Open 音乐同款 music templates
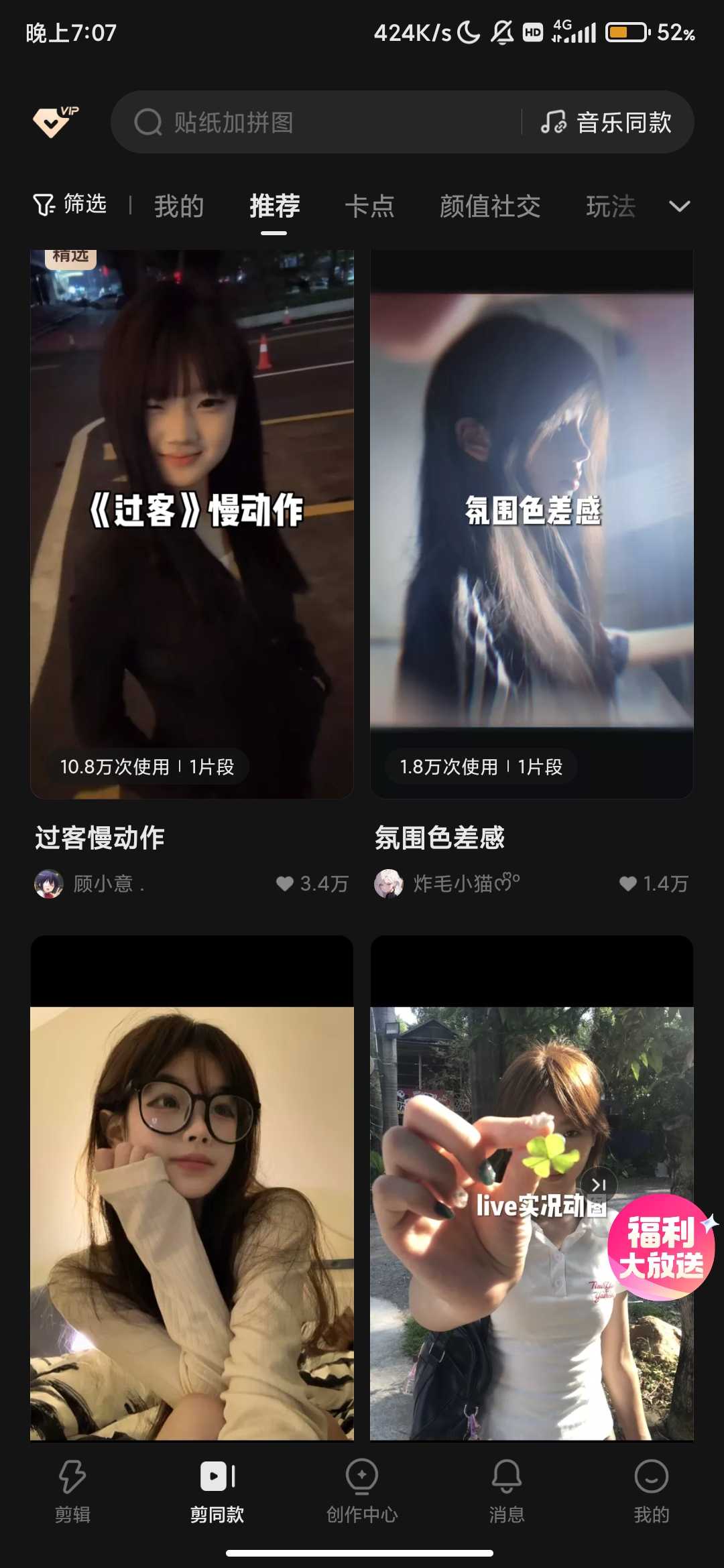 coord(607,123)
